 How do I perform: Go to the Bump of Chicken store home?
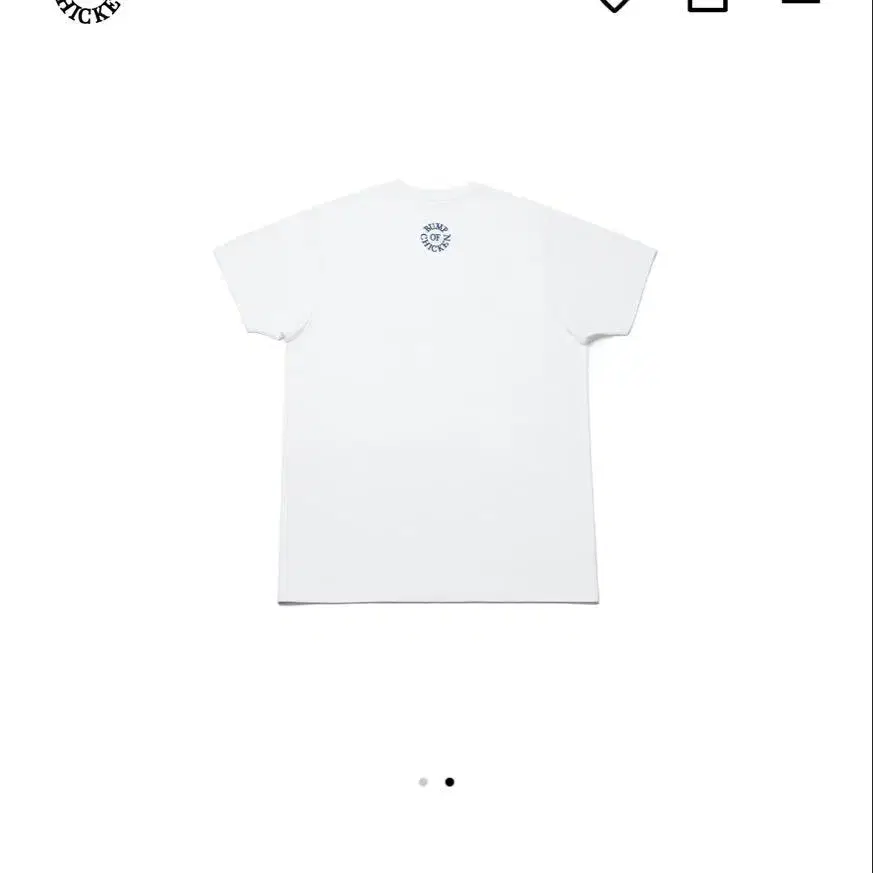point(88,8)
